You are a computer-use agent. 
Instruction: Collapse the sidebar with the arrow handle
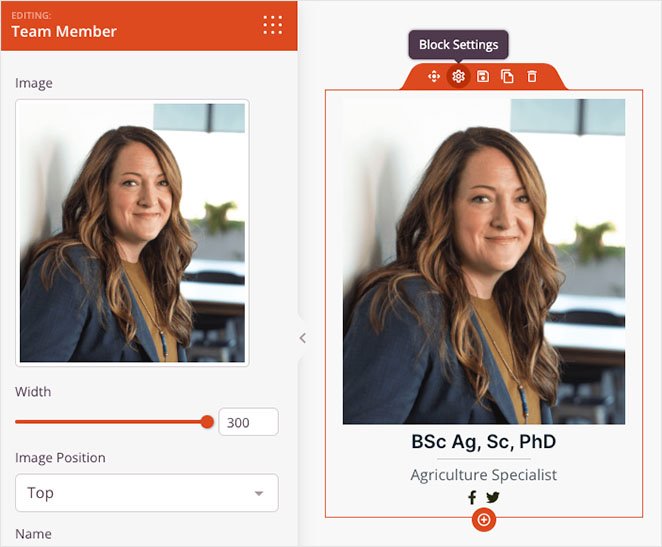[x=303, y=338]
